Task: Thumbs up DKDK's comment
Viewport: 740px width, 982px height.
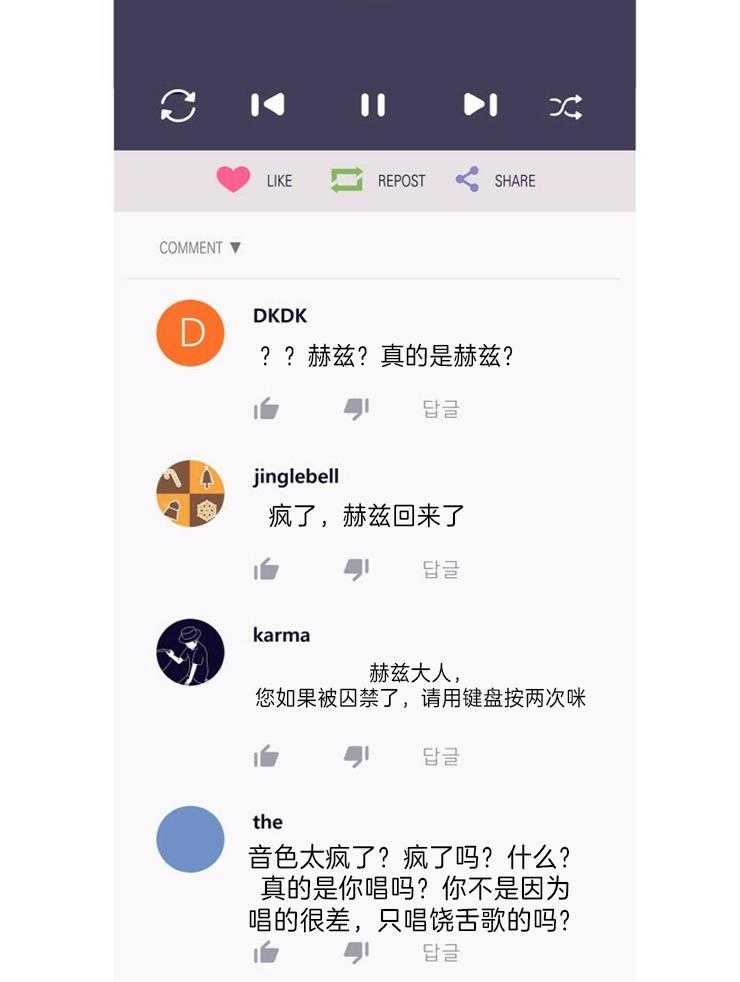Action: 266,408
